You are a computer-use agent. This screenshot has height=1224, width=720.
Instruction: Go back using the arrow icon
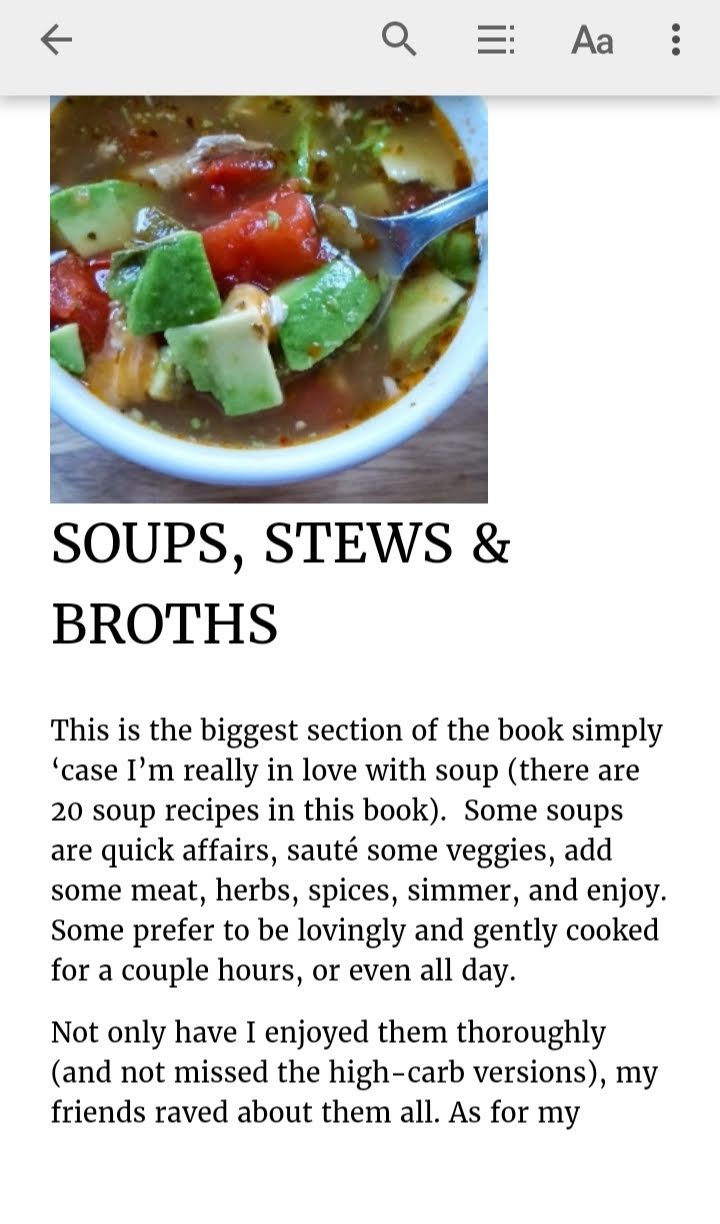[56, 40]
